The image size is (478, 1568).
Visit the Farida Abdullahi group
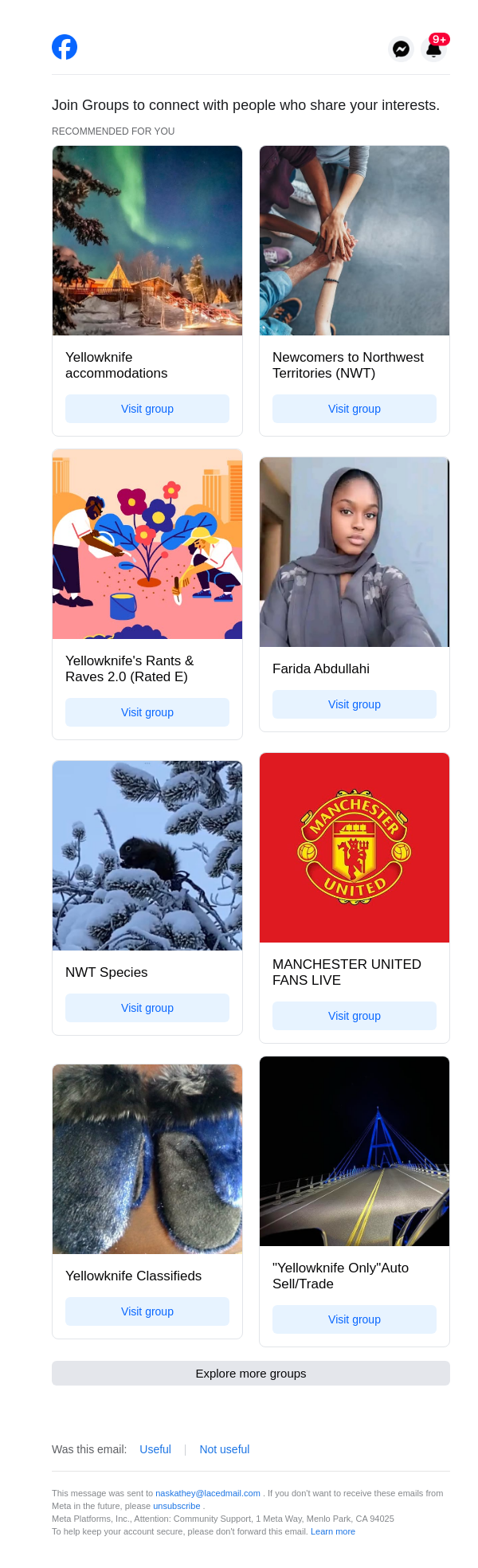tap(355, 704)
